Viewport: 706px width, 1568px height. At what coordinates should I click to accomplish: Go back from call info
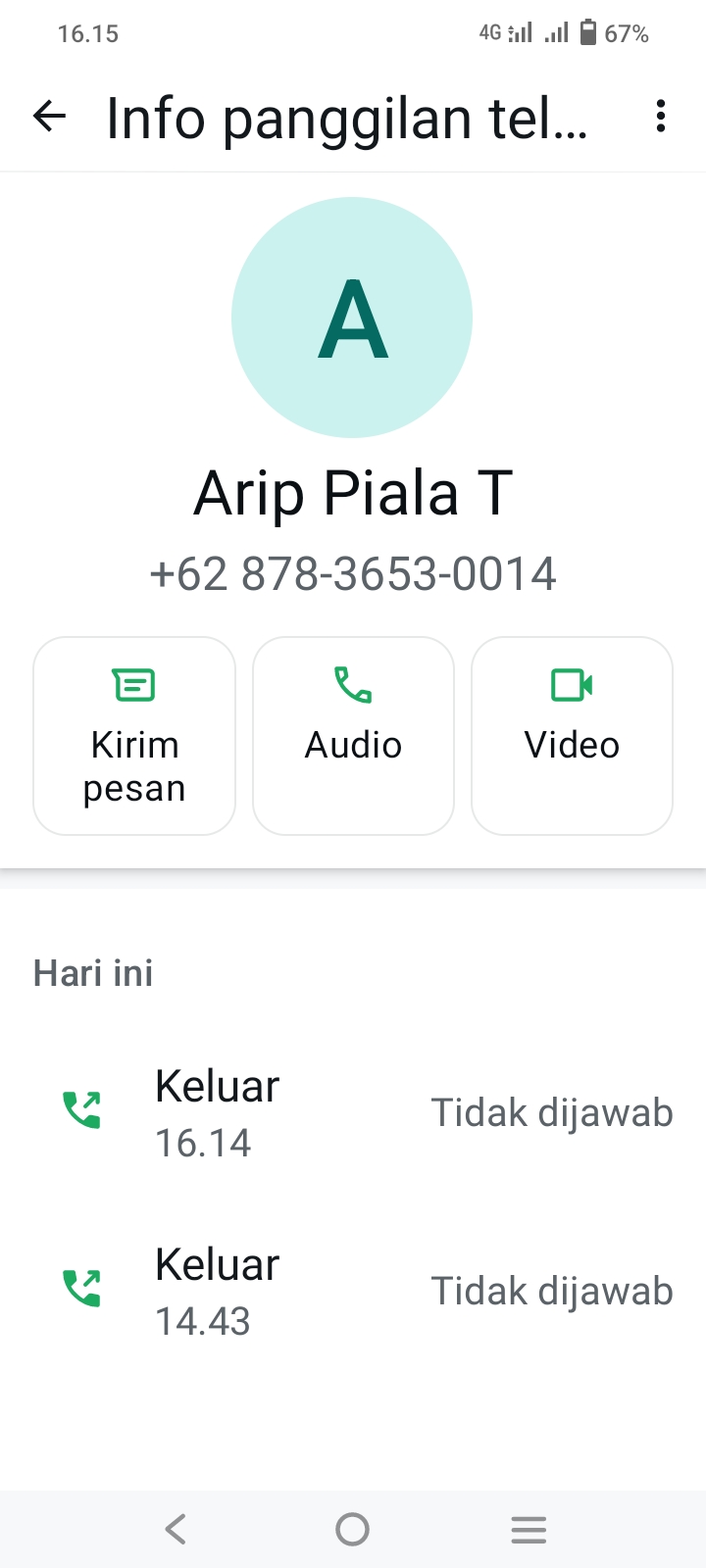click(49, 117)
